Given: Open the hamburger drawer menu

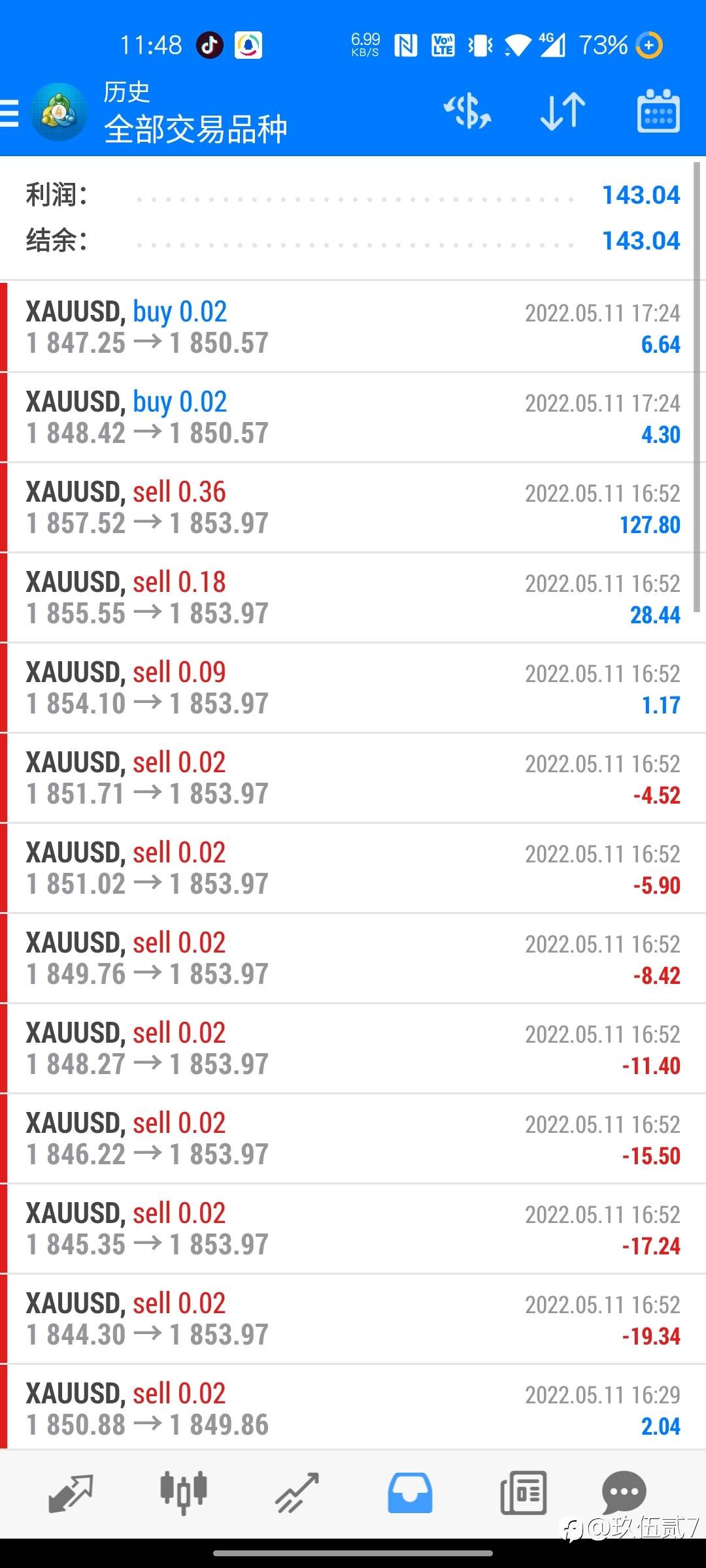Looking at the screenshot, I should (10, 112).
